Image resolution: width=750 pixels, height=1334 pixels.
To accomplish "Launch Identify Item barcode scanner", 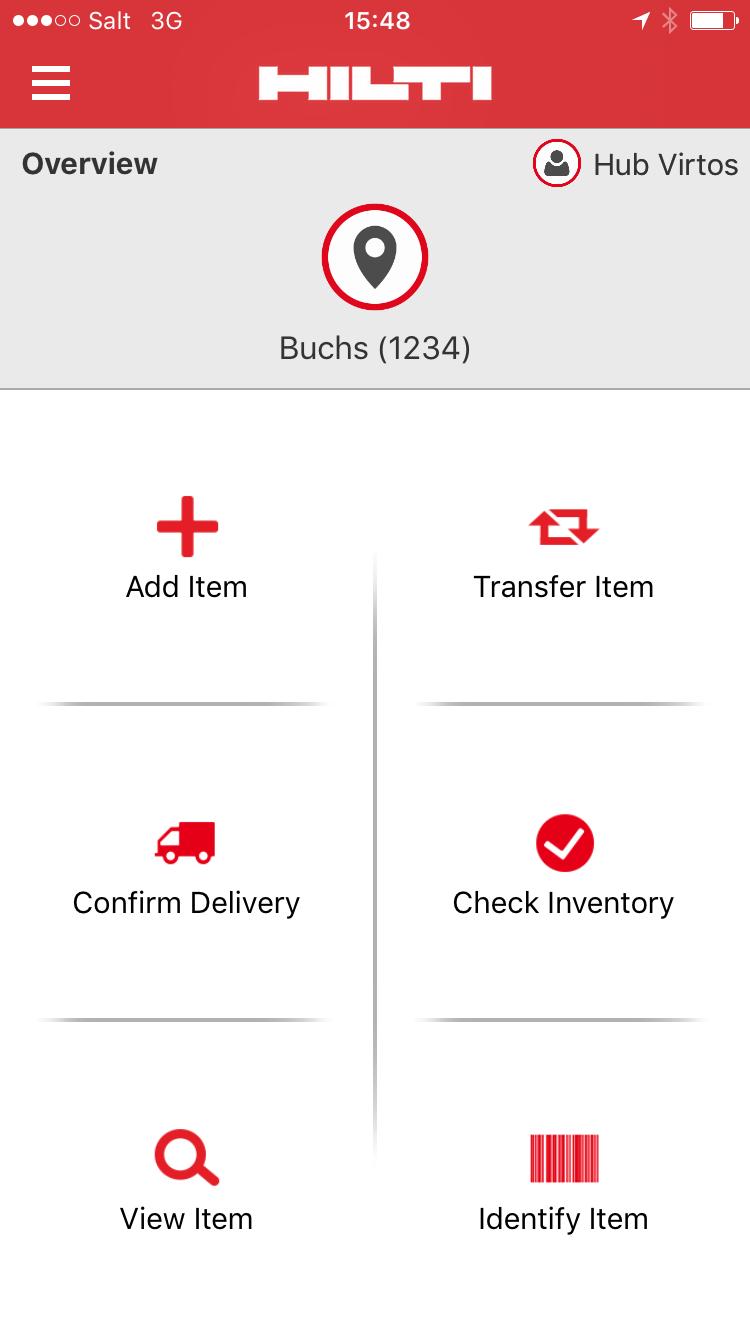I will click(x=563, y=1182).
